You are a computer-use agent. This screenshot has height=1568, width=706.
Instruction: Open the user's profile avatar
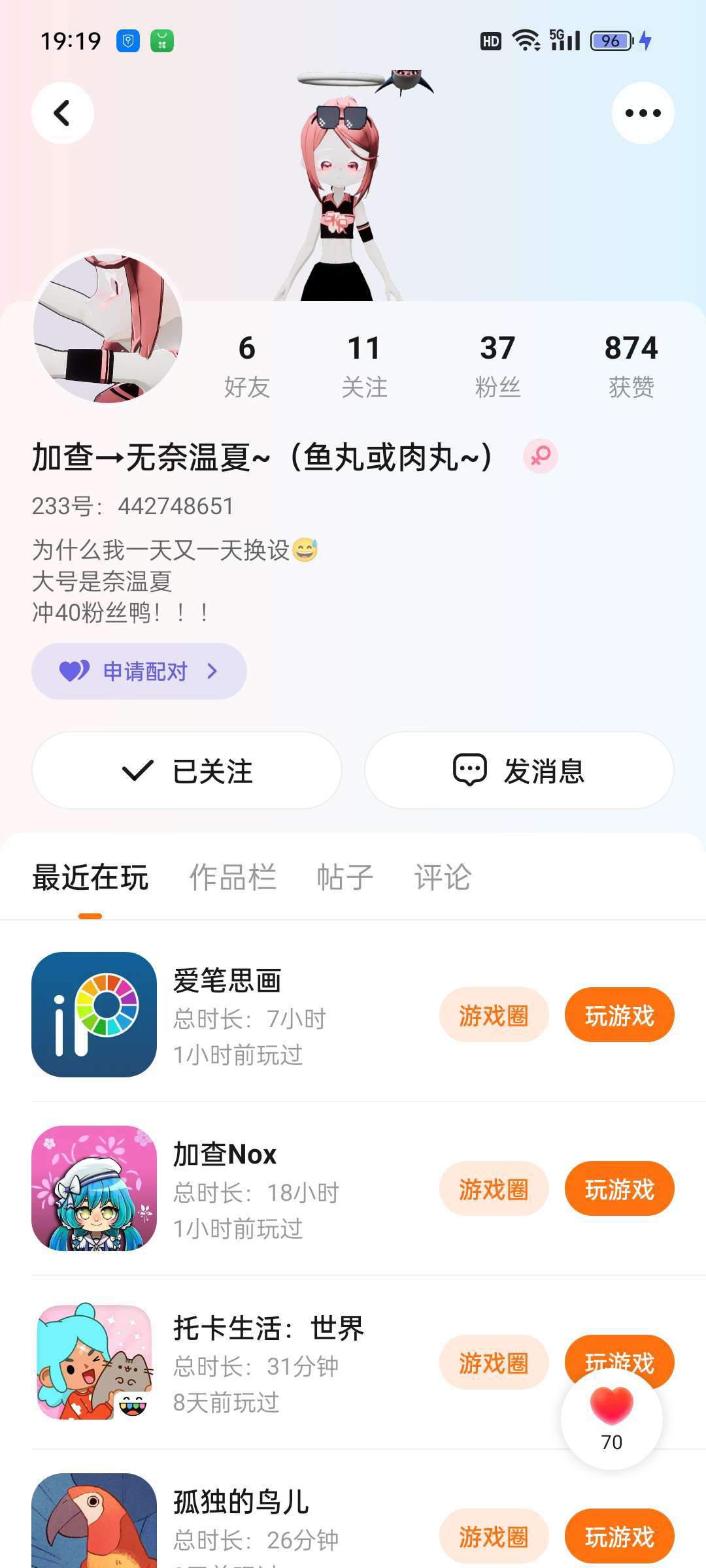[x=108, y=328]
